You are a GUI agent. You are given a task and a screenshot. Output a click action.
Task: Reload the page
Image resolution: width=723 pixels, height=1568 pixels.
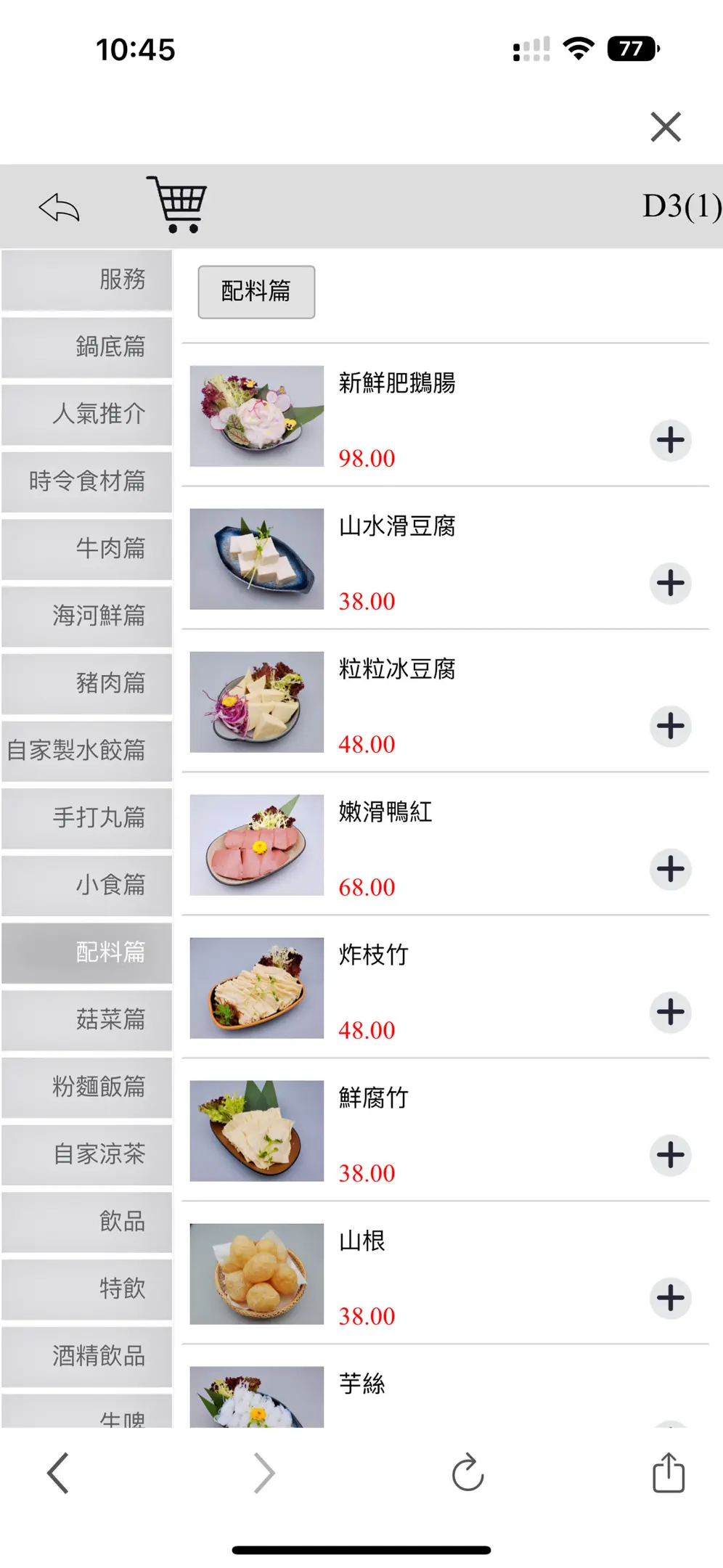(x=467, y=1473)
